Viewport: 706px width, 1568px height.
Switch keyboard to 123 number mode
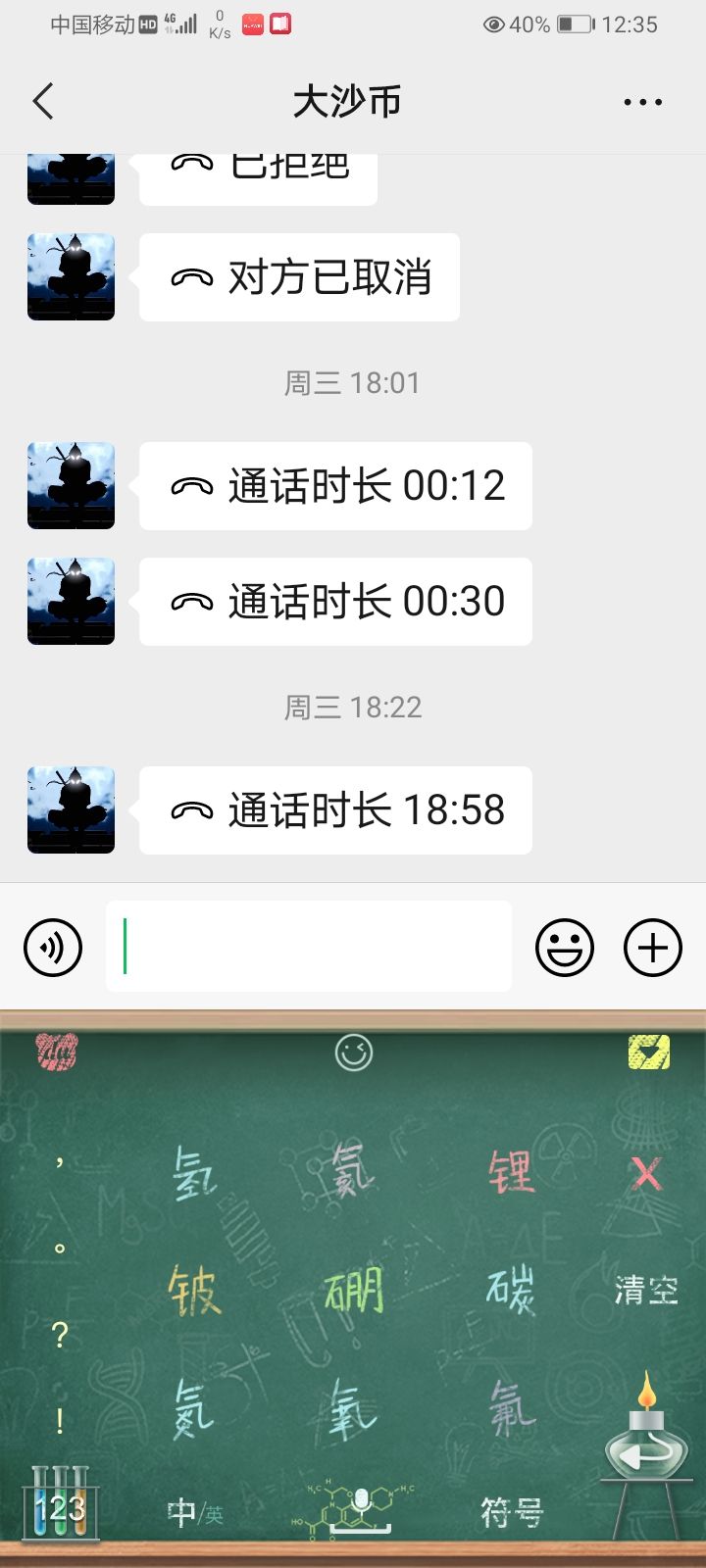tap(60, 1507)
